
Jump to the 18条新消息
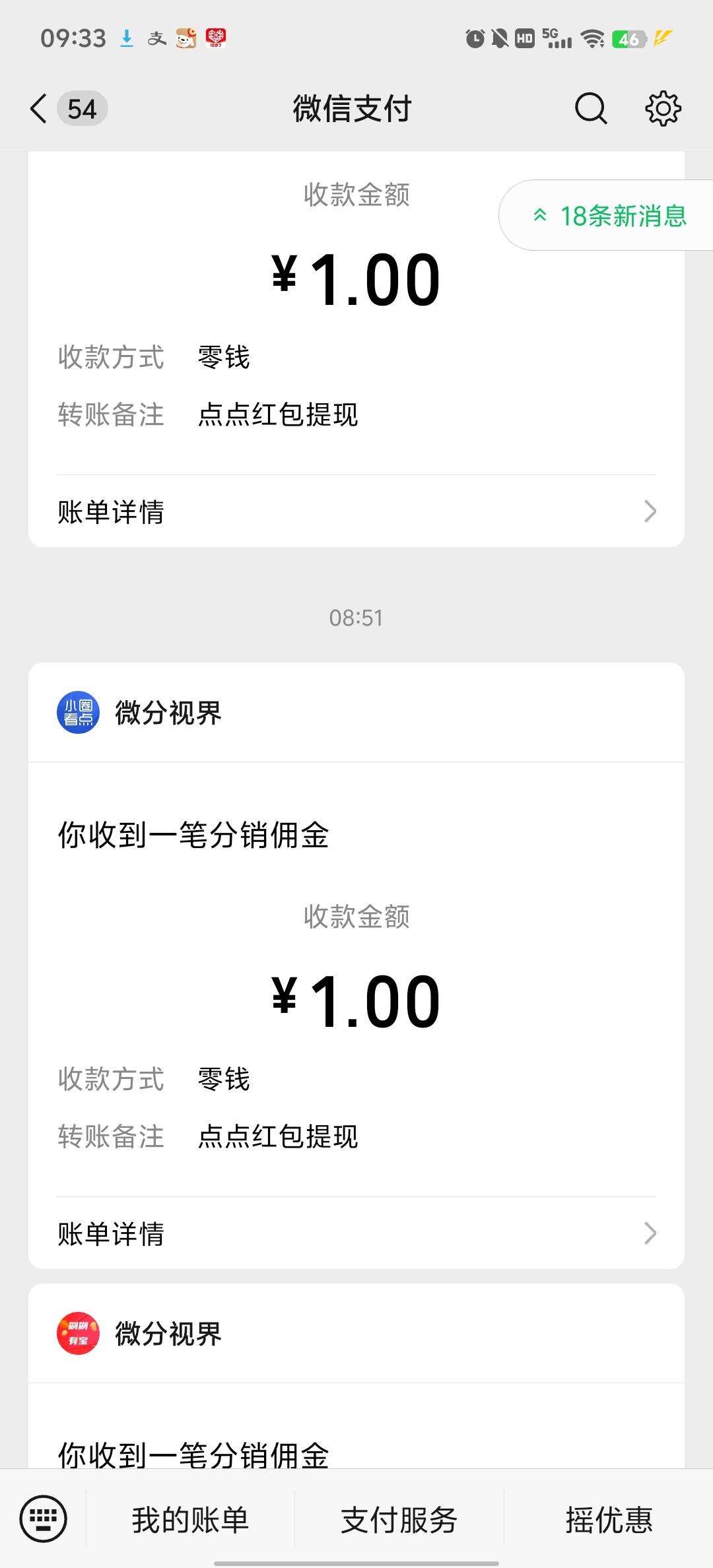611,216
